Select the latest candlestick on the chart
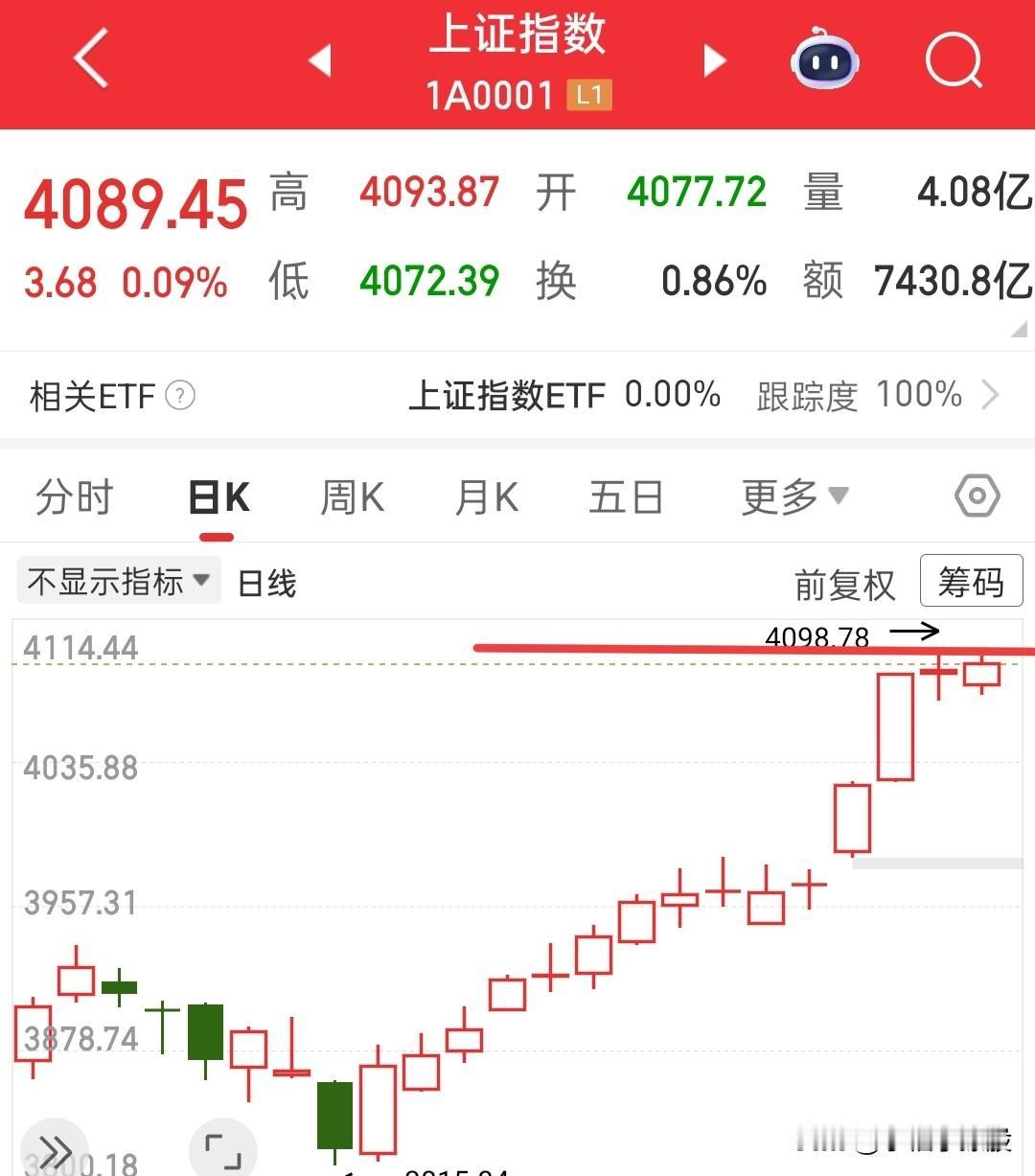 click(981, 676)
